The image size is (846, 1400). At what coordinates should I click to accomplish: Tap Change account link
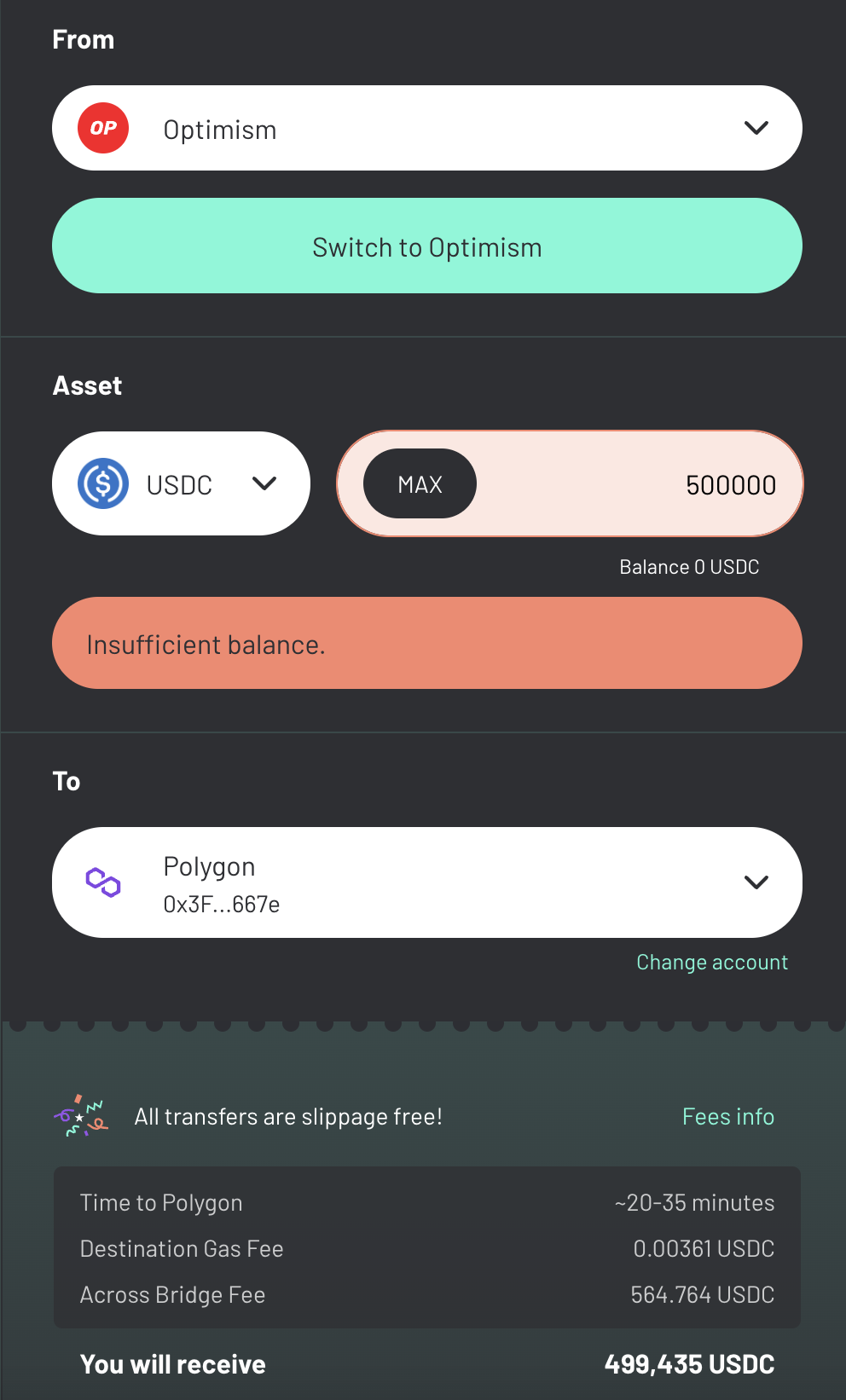(x=712, y=963)
